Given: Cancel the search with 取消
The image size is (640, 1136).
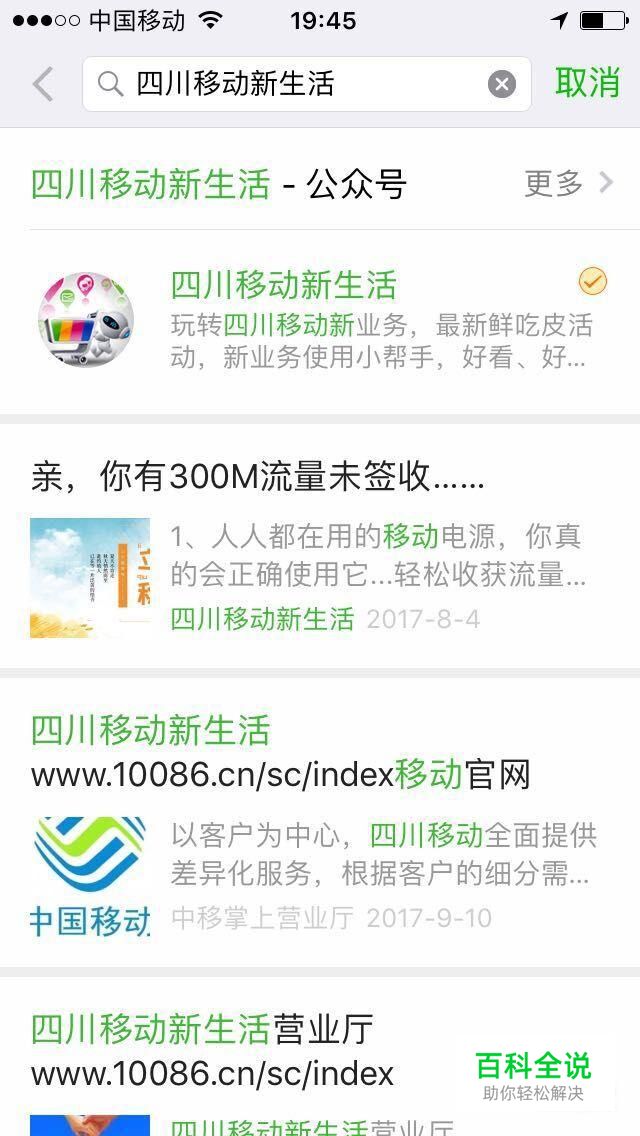Looking at the screenshot, I should click(587, 83).
